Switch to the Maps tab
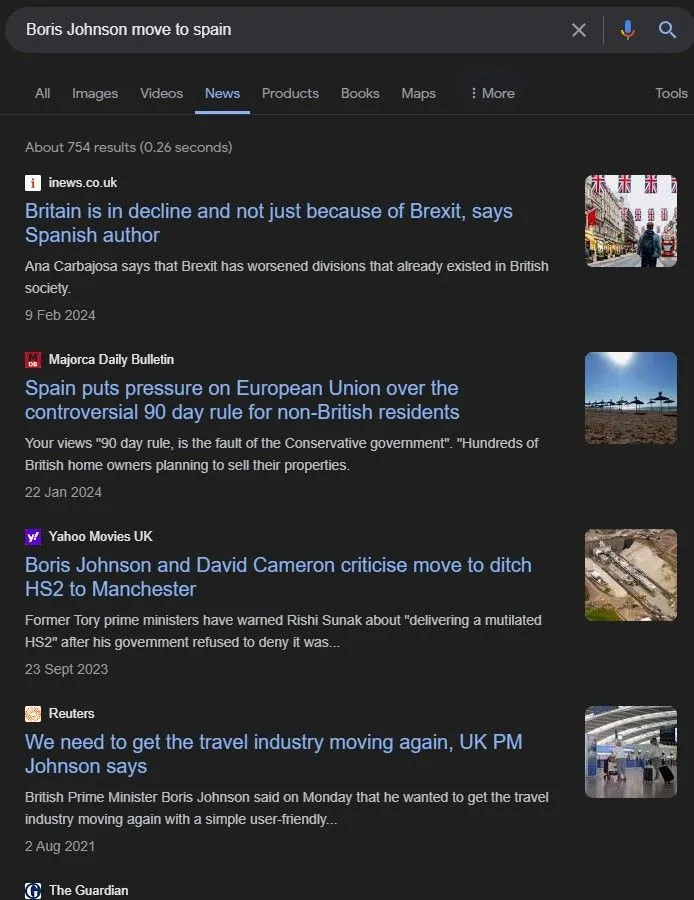694x900 pixels. click(418, 93)
